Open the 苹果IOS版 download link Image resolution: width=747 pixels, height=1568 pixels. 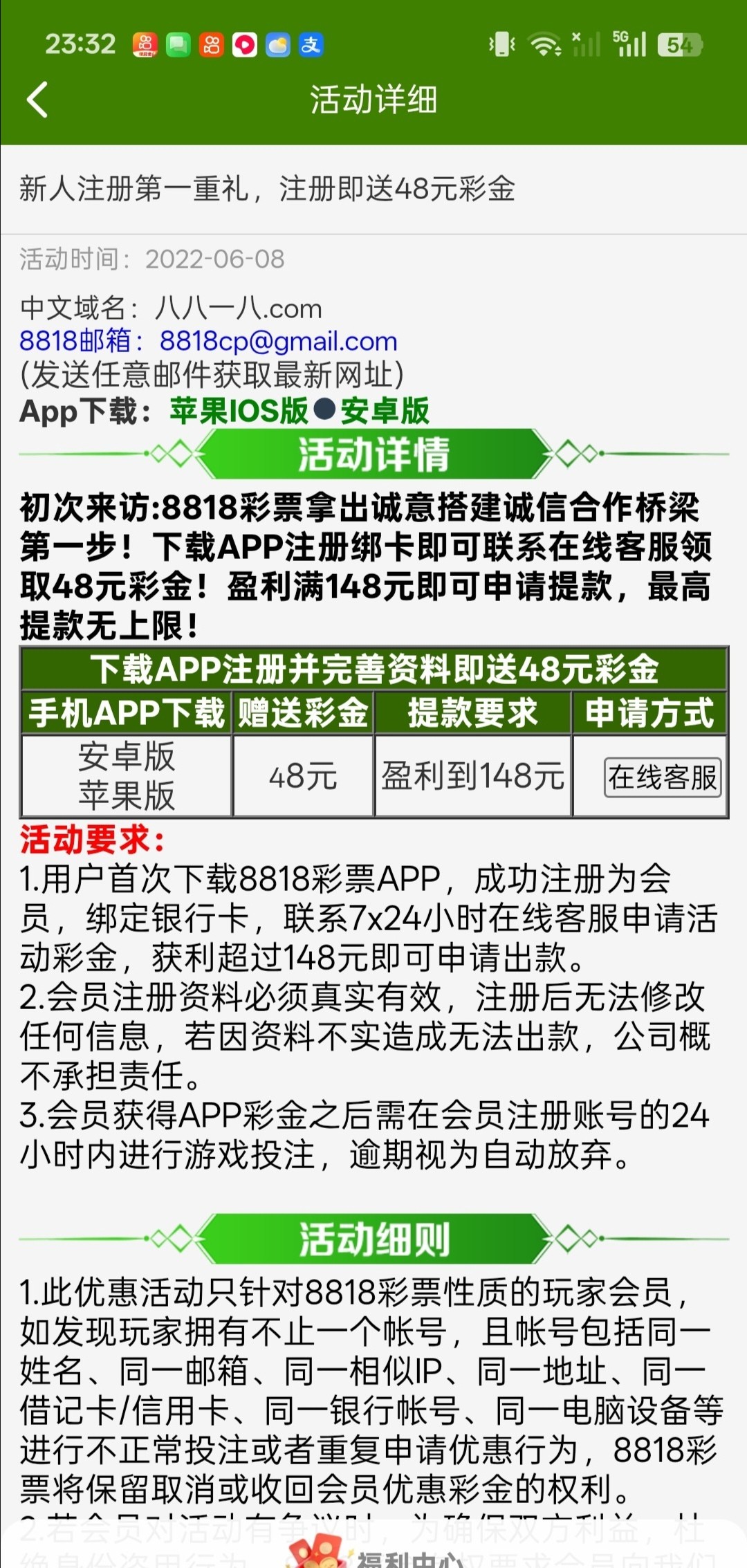click(x=239, y=411)
